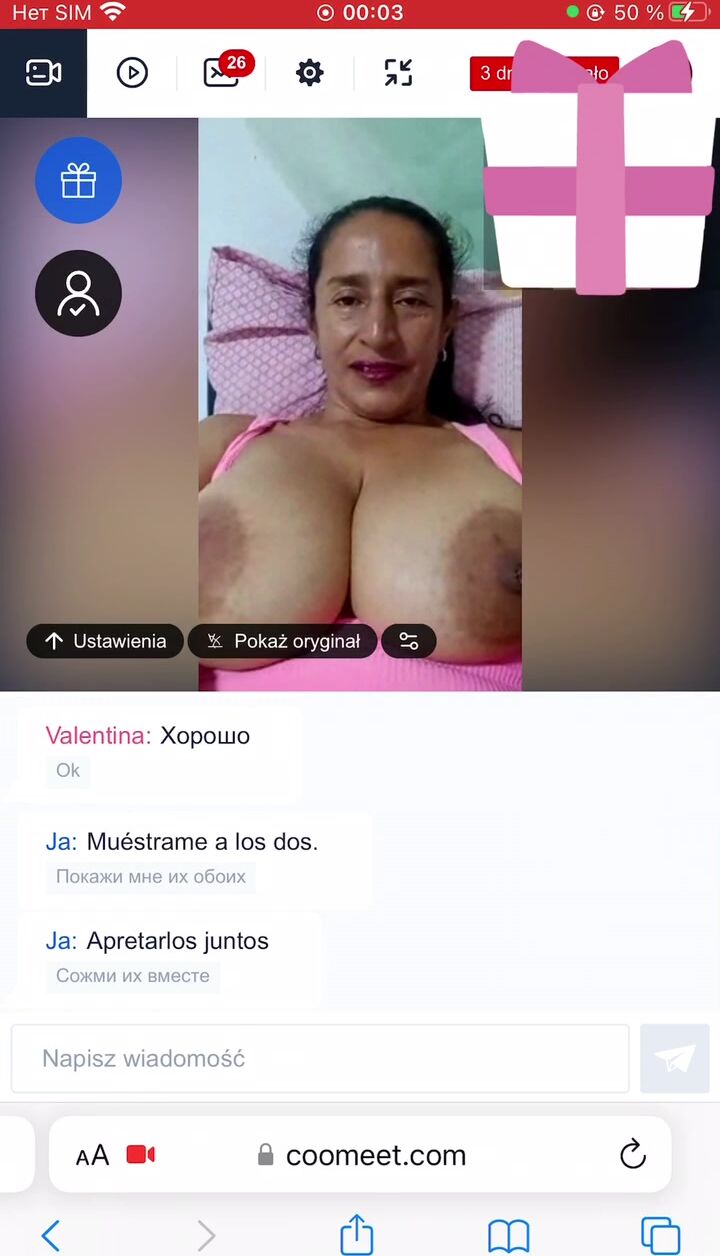Viewport: 720px width, 1256px height.
Task: Open the settings gear icon
Action: click(310, 73)
